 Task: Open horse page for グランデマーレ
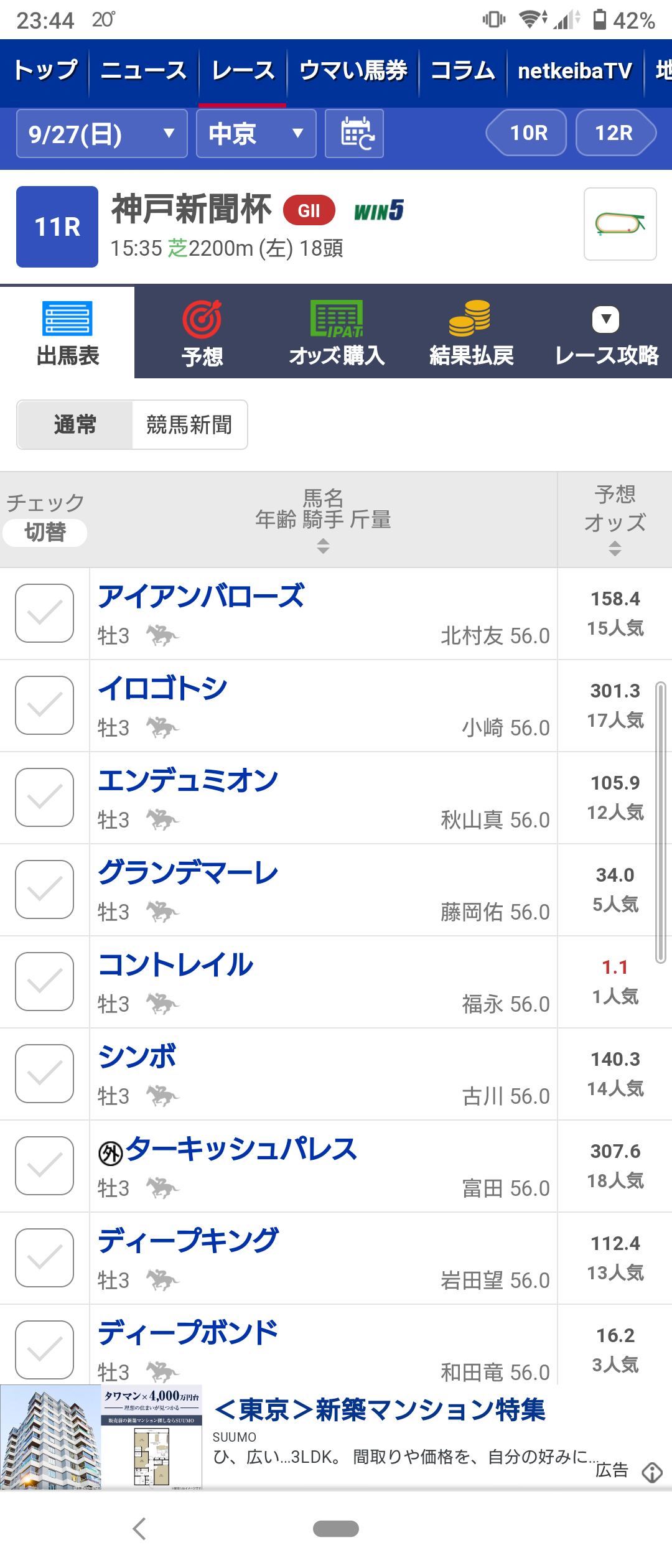coord(189,872)
